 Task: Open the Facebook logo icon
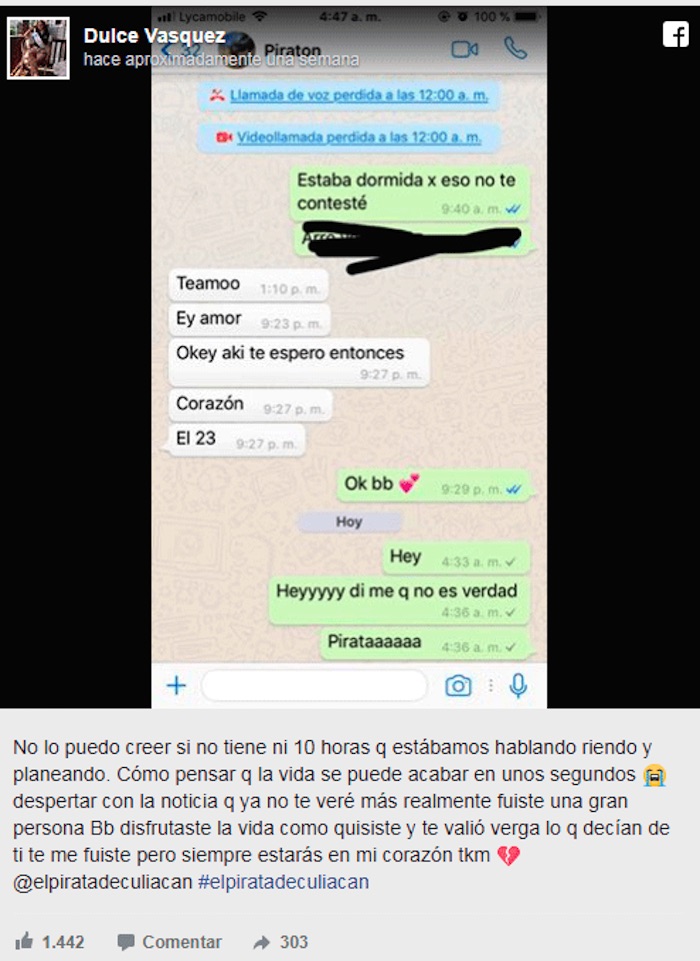675,34
